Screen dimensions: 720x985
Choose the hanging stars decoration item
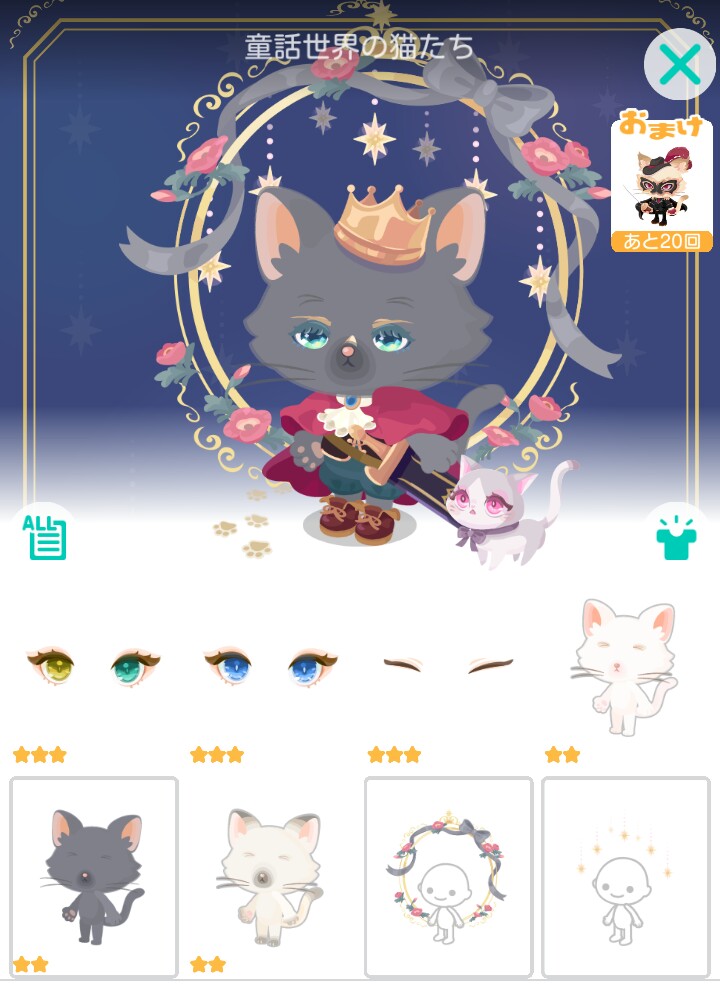(x=625, y=876)
